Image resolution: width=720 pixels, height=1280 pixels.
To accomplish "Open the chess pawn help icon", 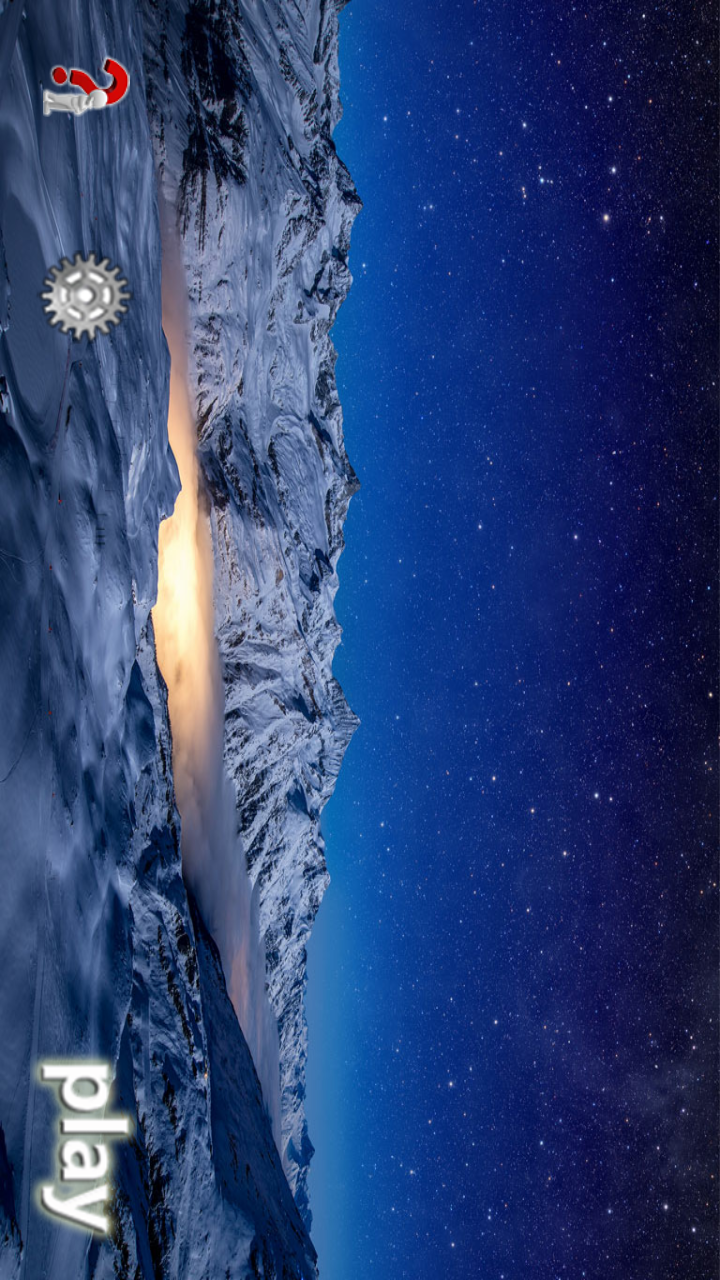I will (x=86, y=87).
